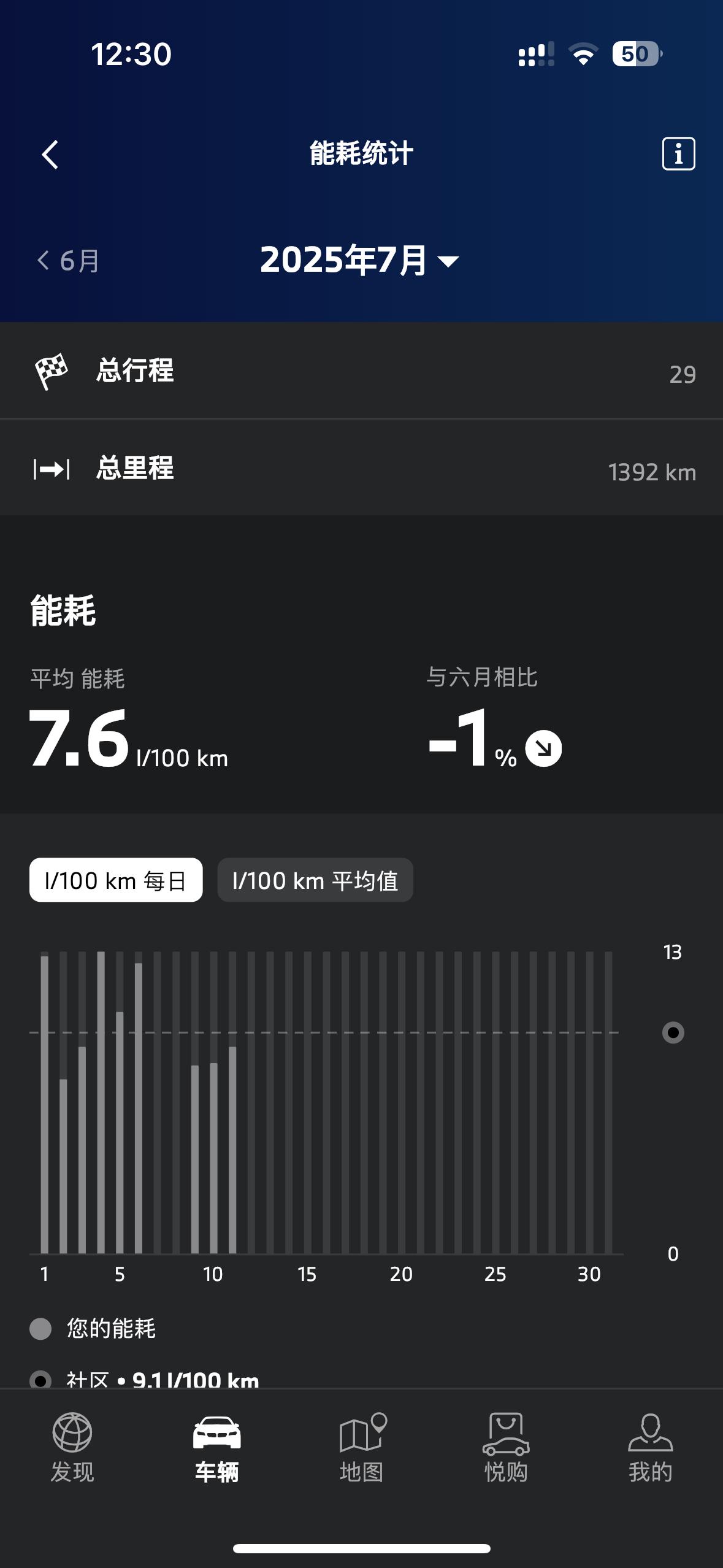This screenshot has height=1568, width=723.
Task: Switch to the 发现 tab
Action: pos(72,1448)
